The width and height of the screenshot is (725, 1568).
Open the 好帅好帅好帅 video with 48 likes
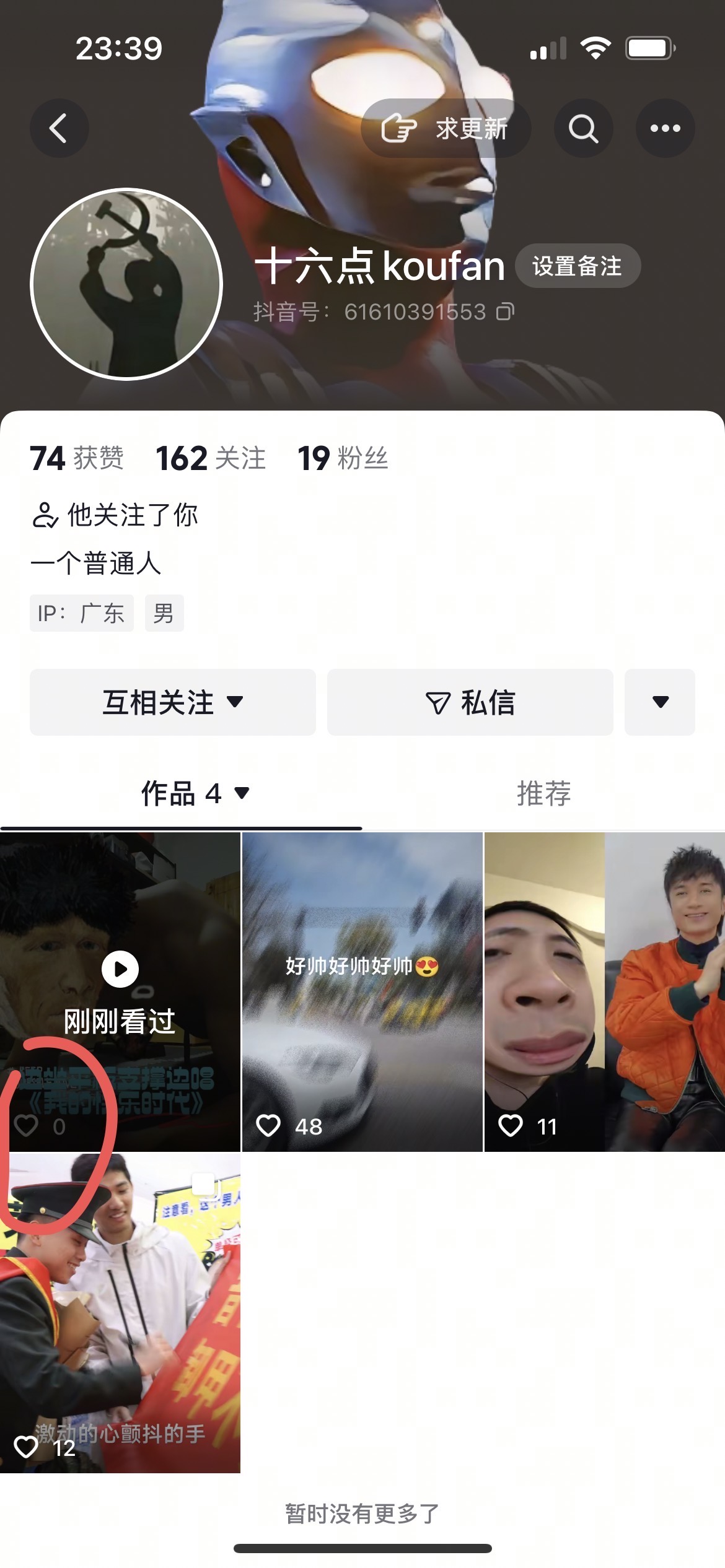tap(362, 991)
